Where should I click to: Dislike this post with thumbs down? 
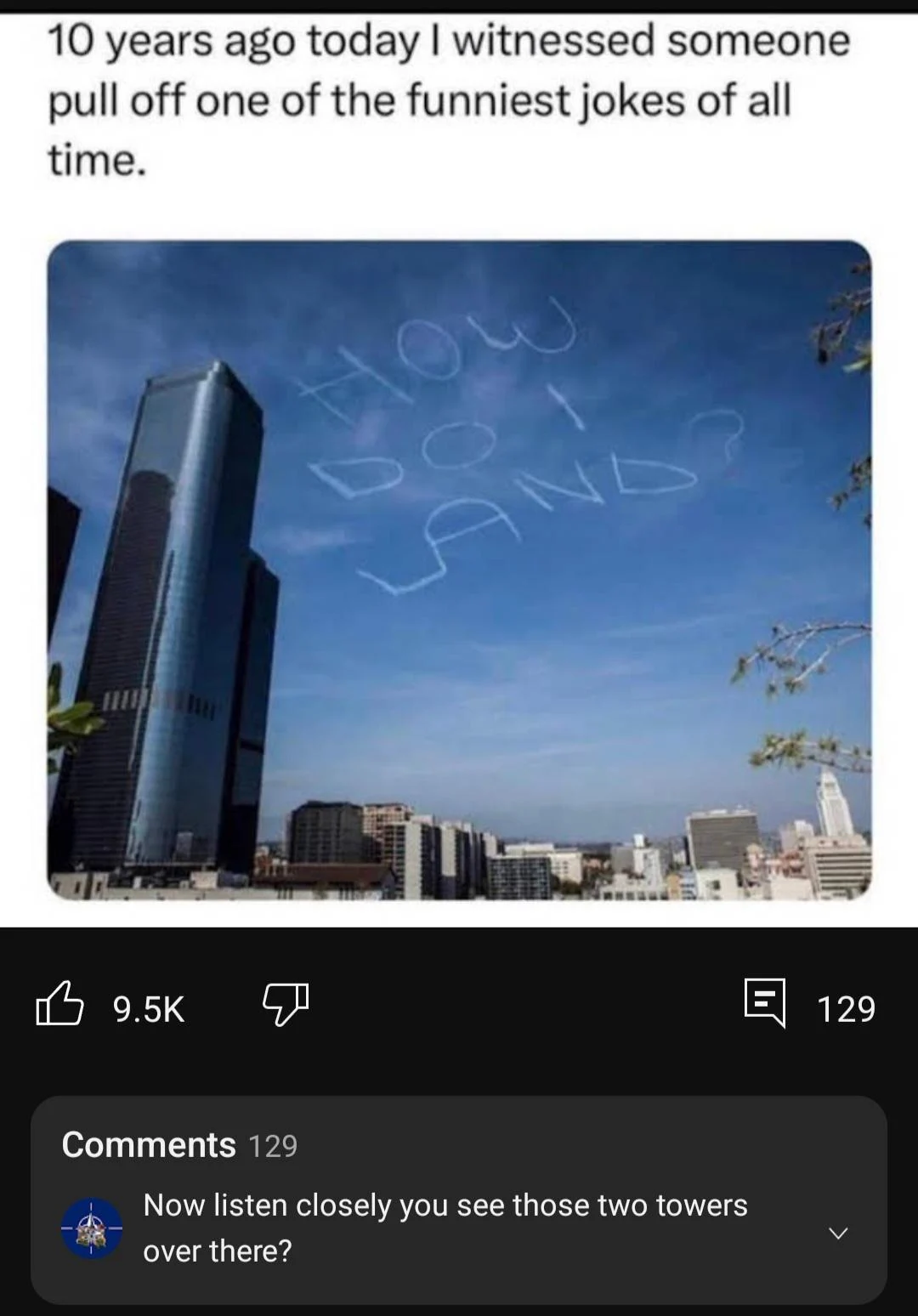coord(286,1005)
